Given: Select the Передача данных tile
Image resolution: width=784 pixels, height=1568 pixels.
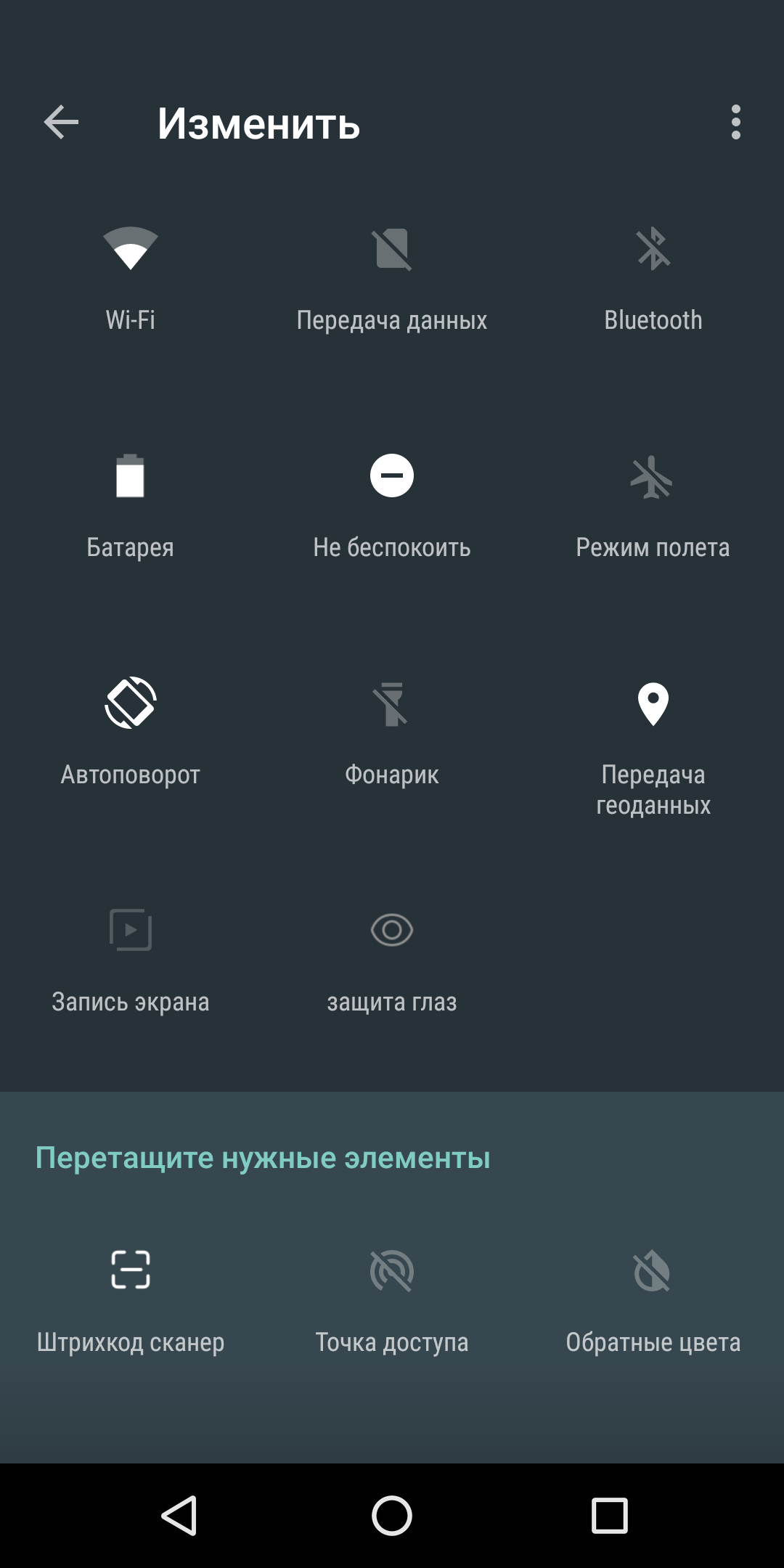Looking at the screenshot, I should [x=392, y=279].
